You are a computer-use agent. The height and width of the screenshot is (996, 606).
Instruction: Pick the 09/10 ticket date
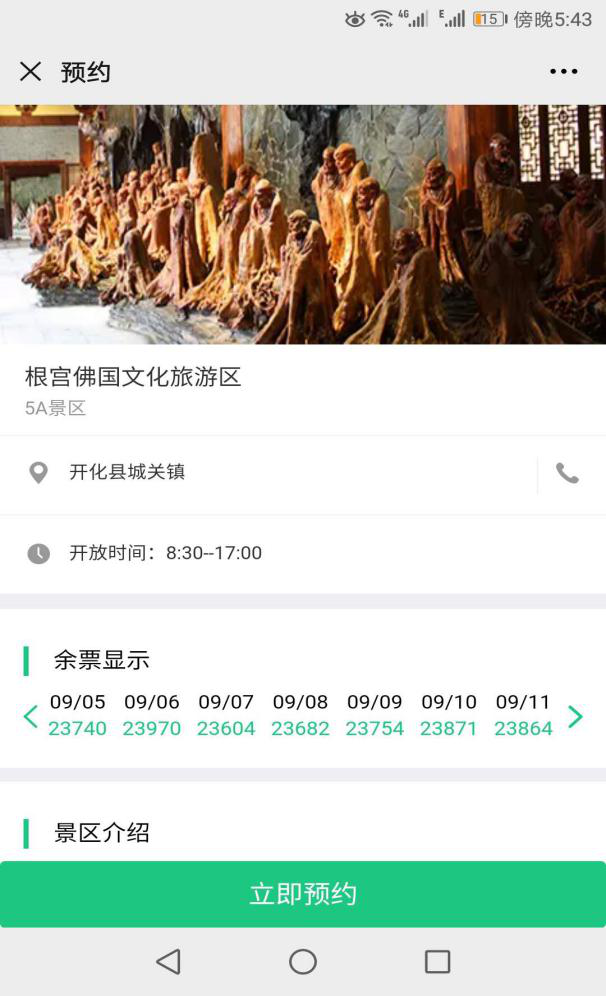[449, 715]
